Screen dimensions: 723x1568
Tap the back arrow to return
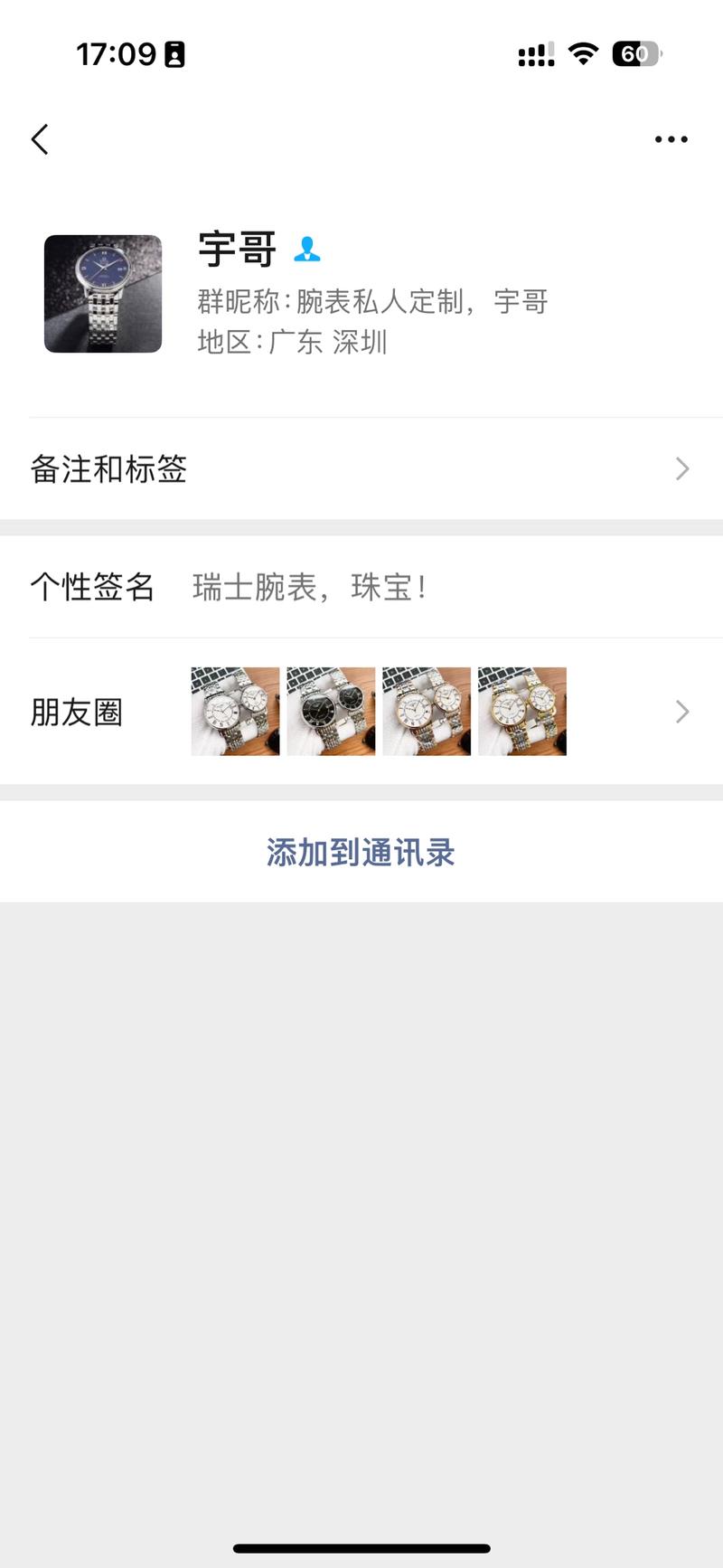39,139
